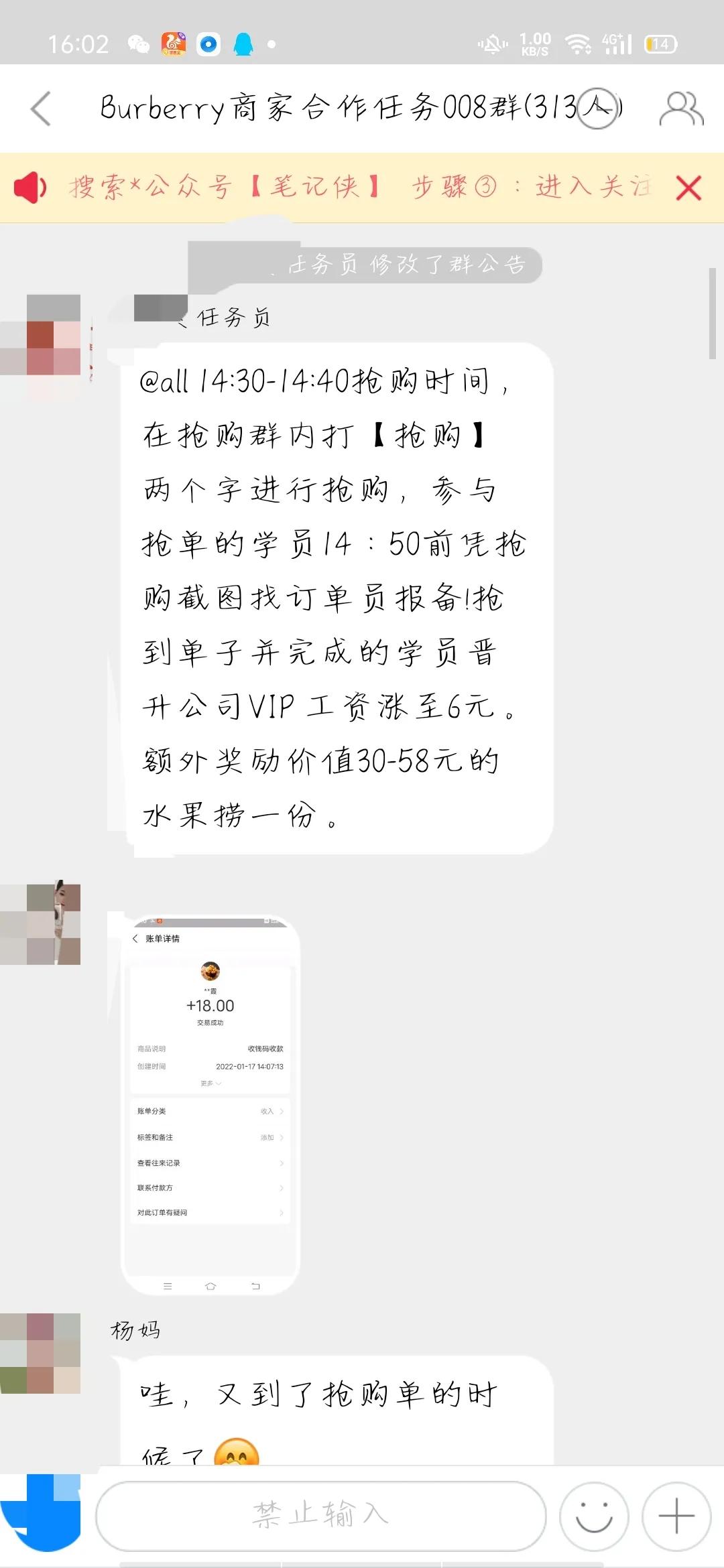Tap the Wi-Fi indicator in the status bar
The height and width of the screenshot is (1568, 724).
coord(575,44)
